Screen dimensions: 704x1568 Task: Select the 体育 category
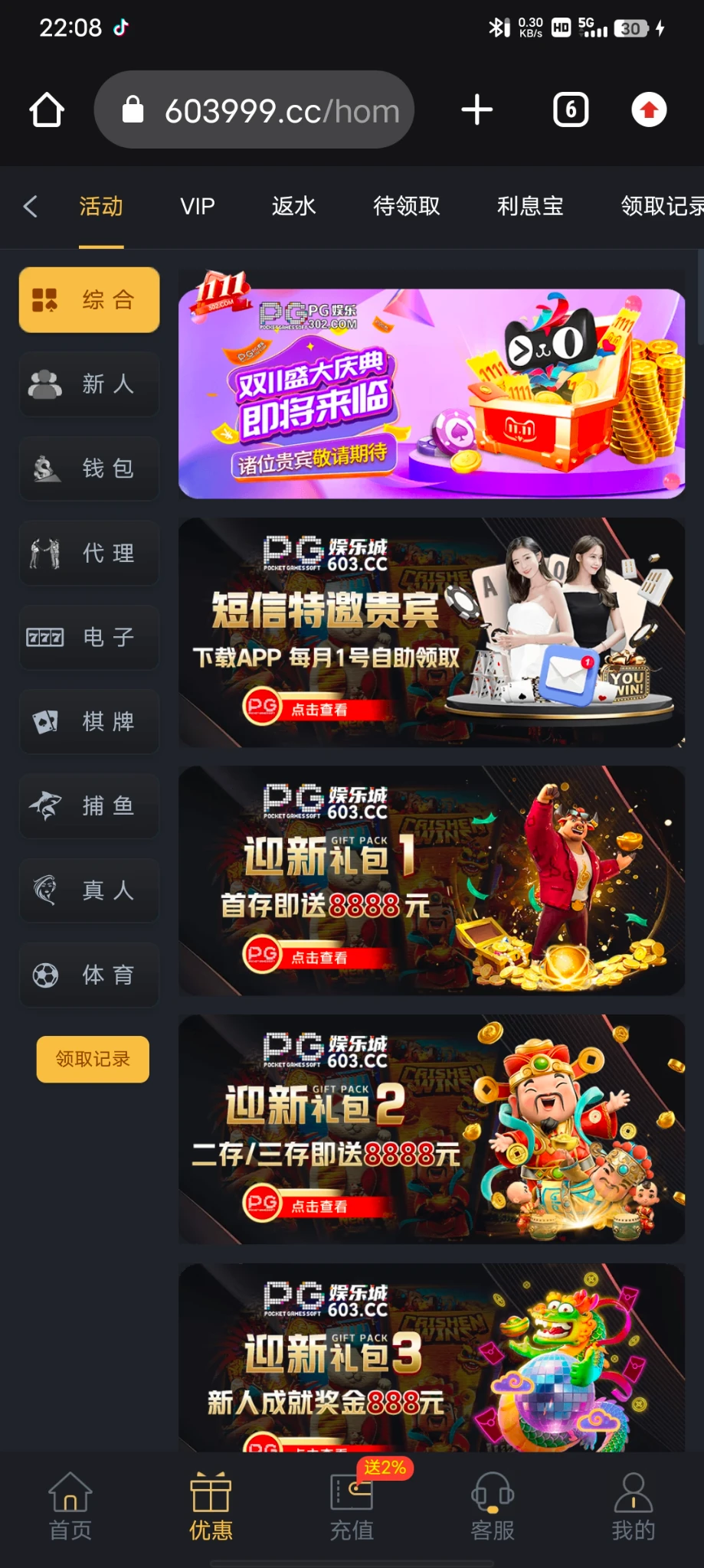coord(89,975)
